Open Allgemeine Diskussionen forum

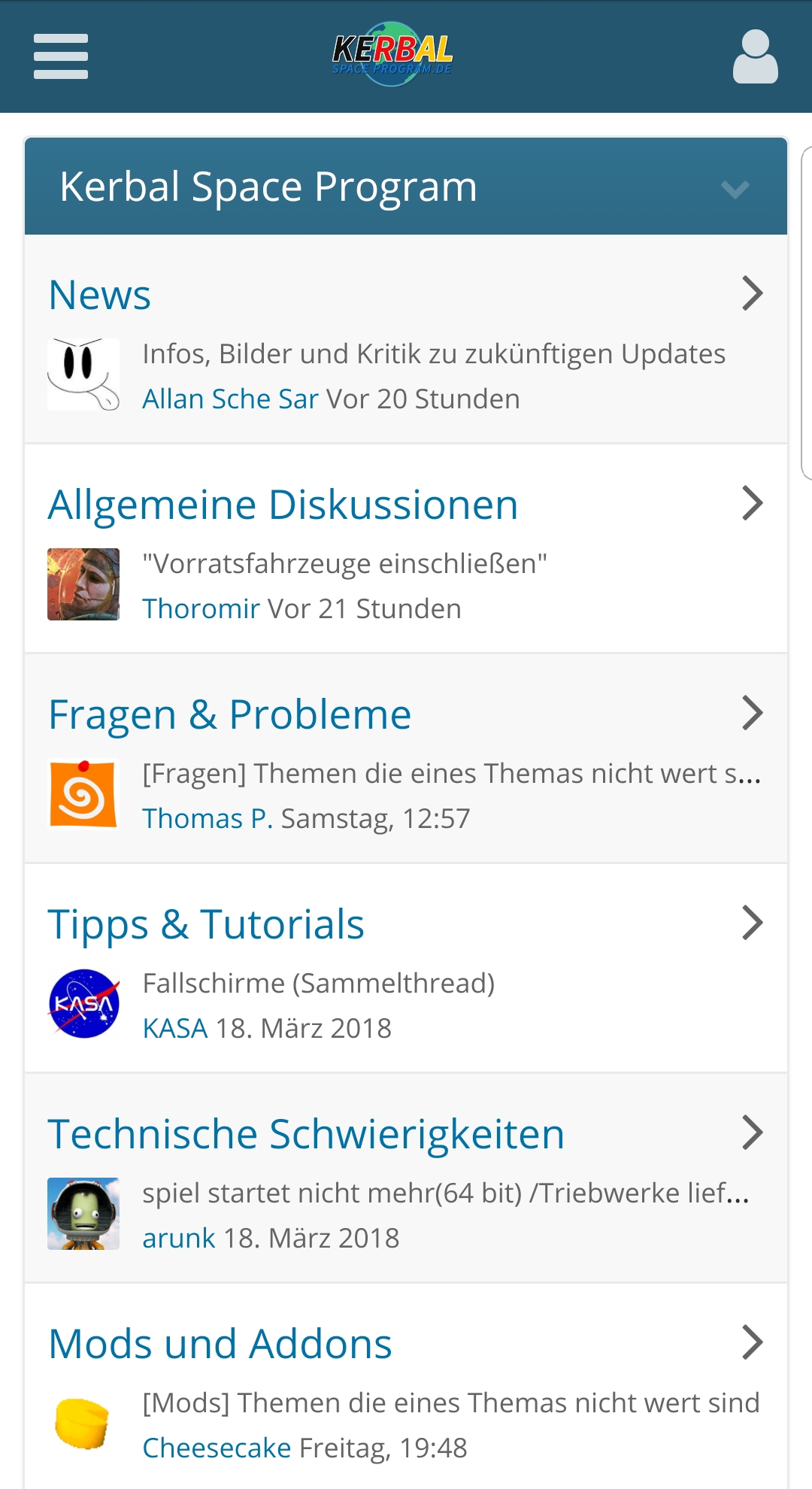point(283,504)
